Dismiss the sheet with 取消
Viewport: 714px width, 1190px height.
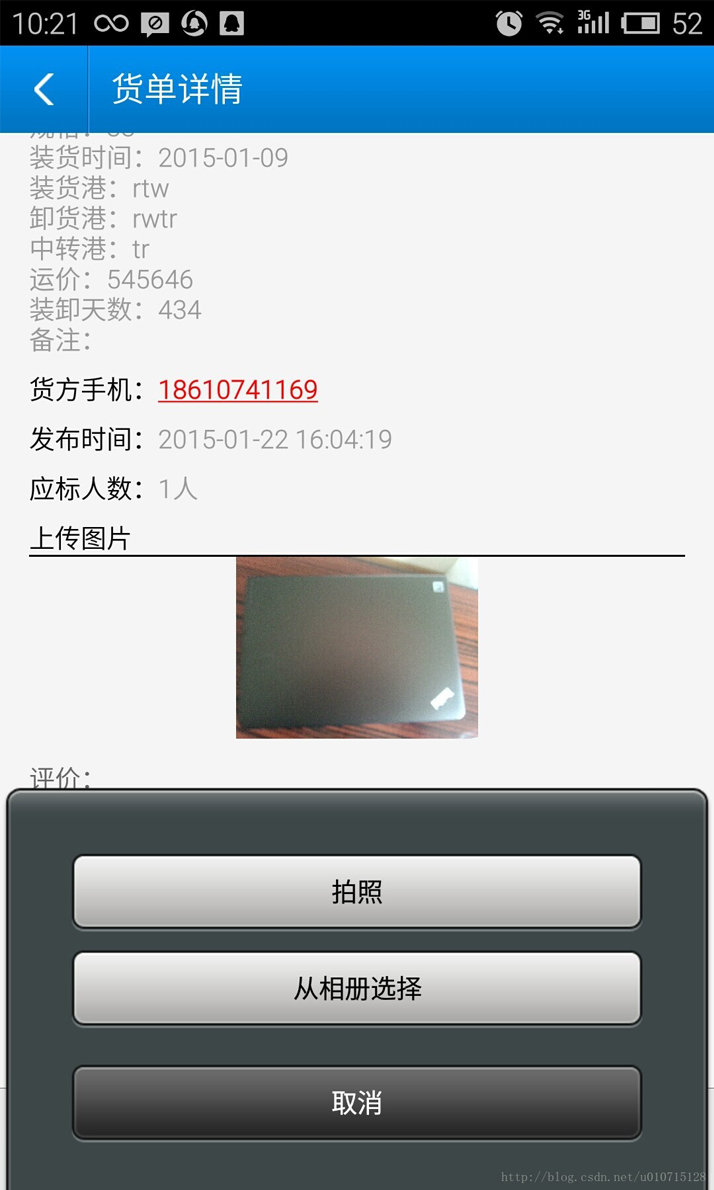pyautogui.click(x=357, y=1103)
